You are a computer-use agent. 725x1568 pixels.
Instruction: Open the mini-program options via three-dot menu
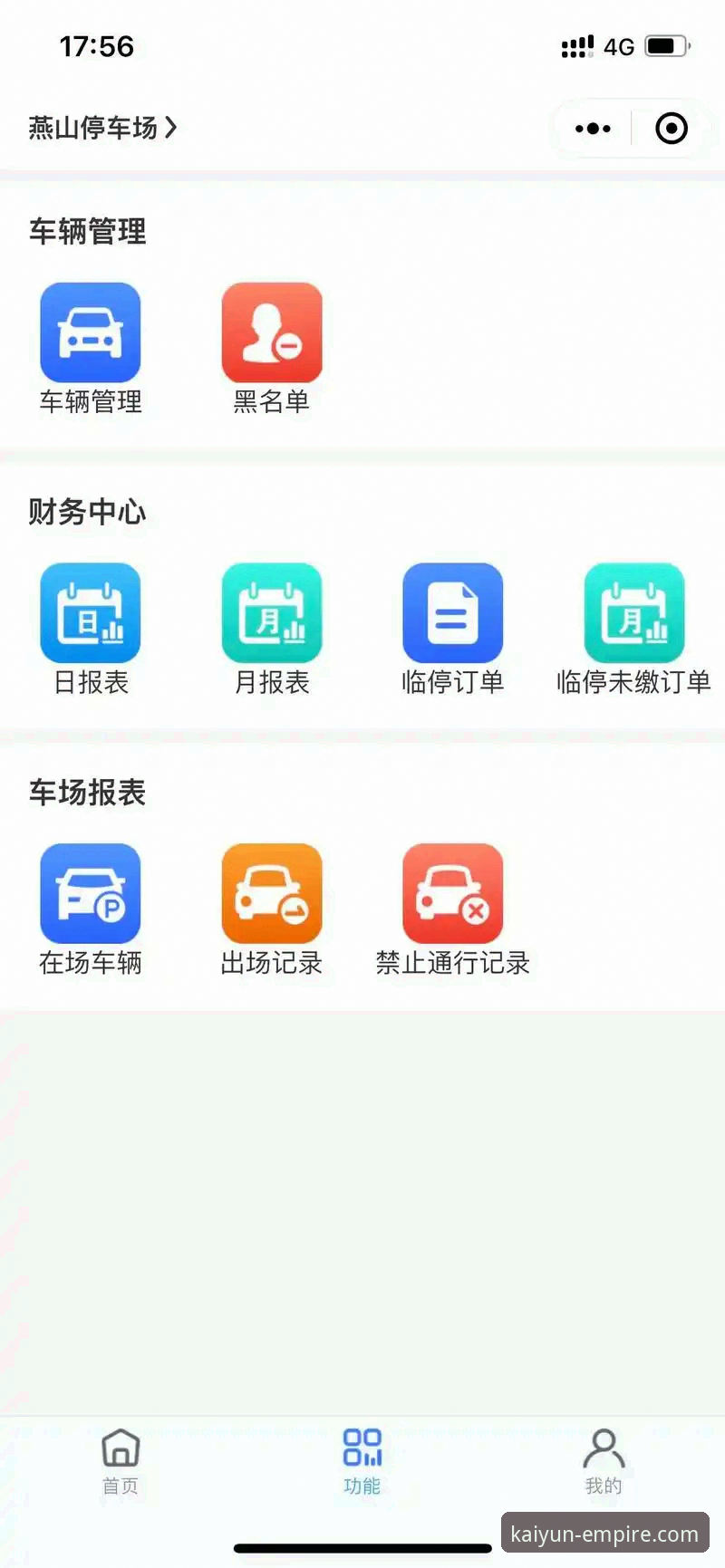pyautogui.click(x=591, y=128)
